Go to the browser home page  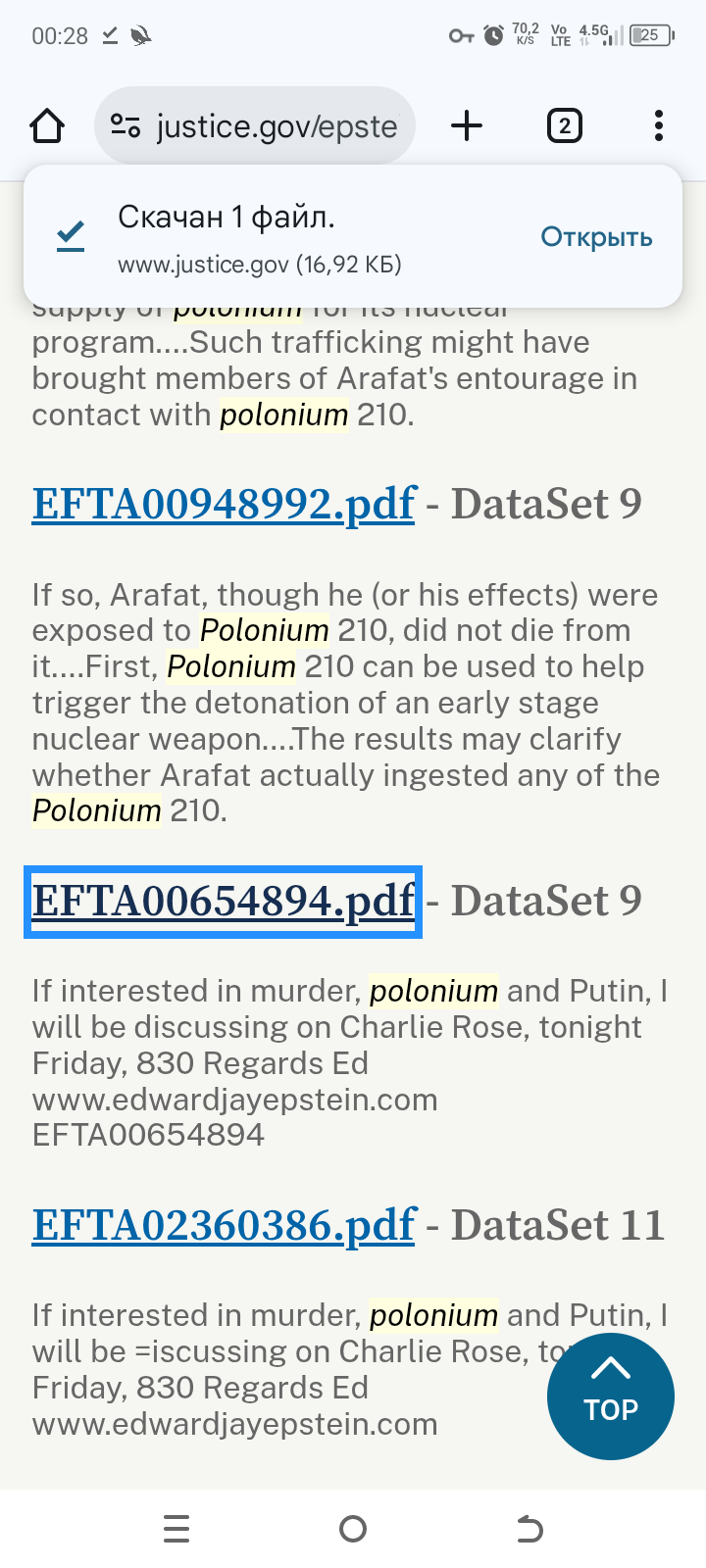[46, 125]
